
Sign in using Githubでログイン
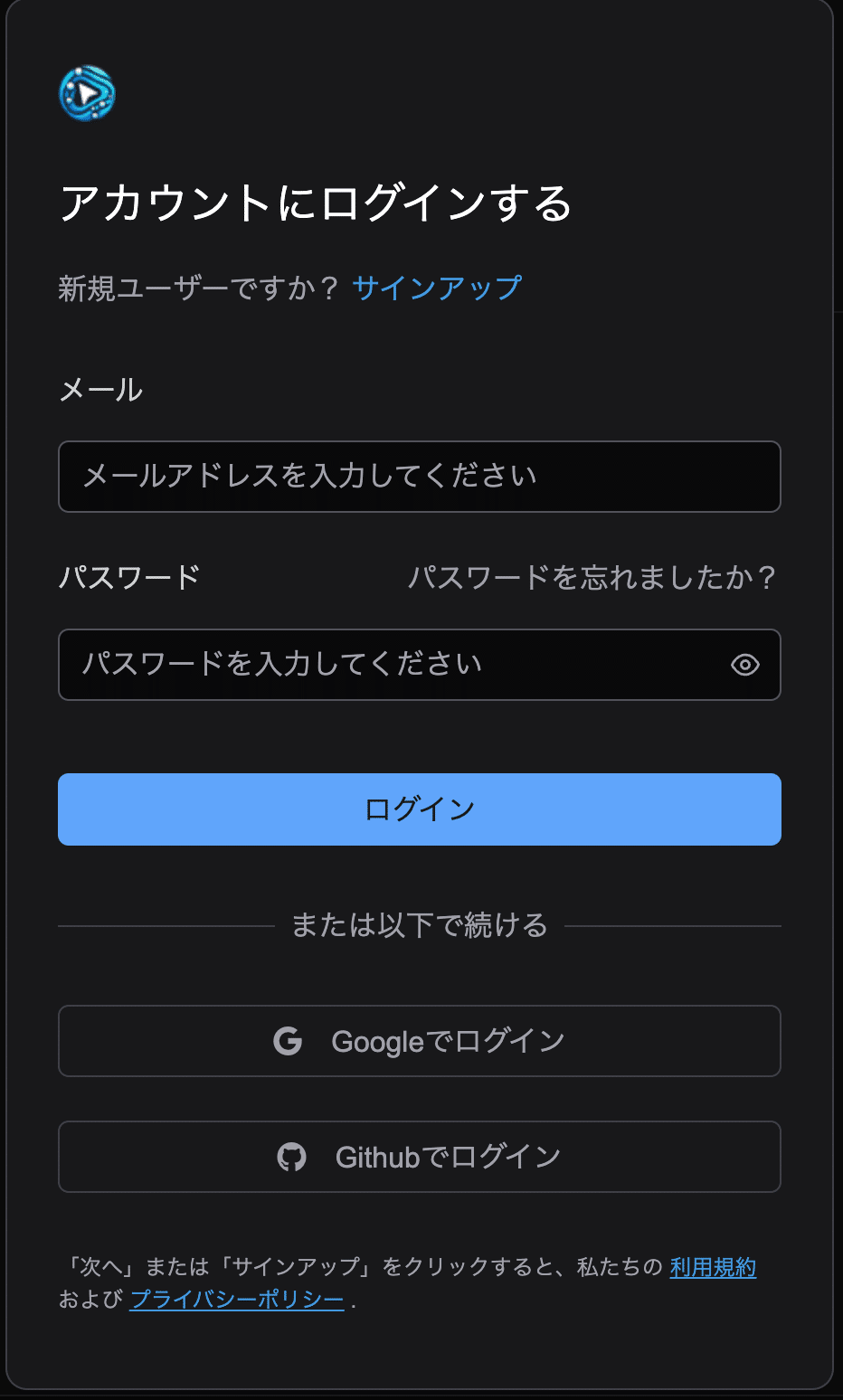419,1157
